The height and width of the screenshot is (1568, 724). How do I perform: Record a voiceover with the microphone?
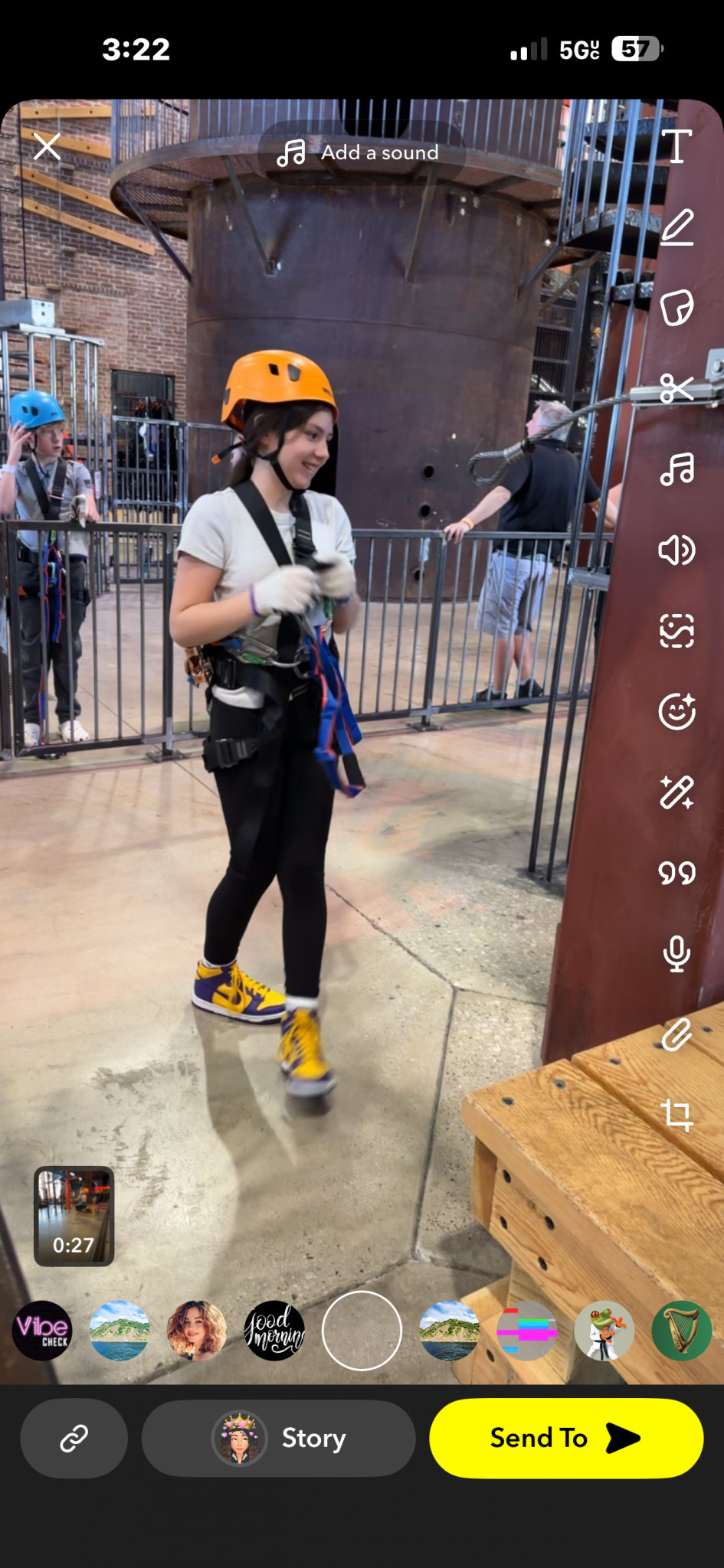pos(676,954)
